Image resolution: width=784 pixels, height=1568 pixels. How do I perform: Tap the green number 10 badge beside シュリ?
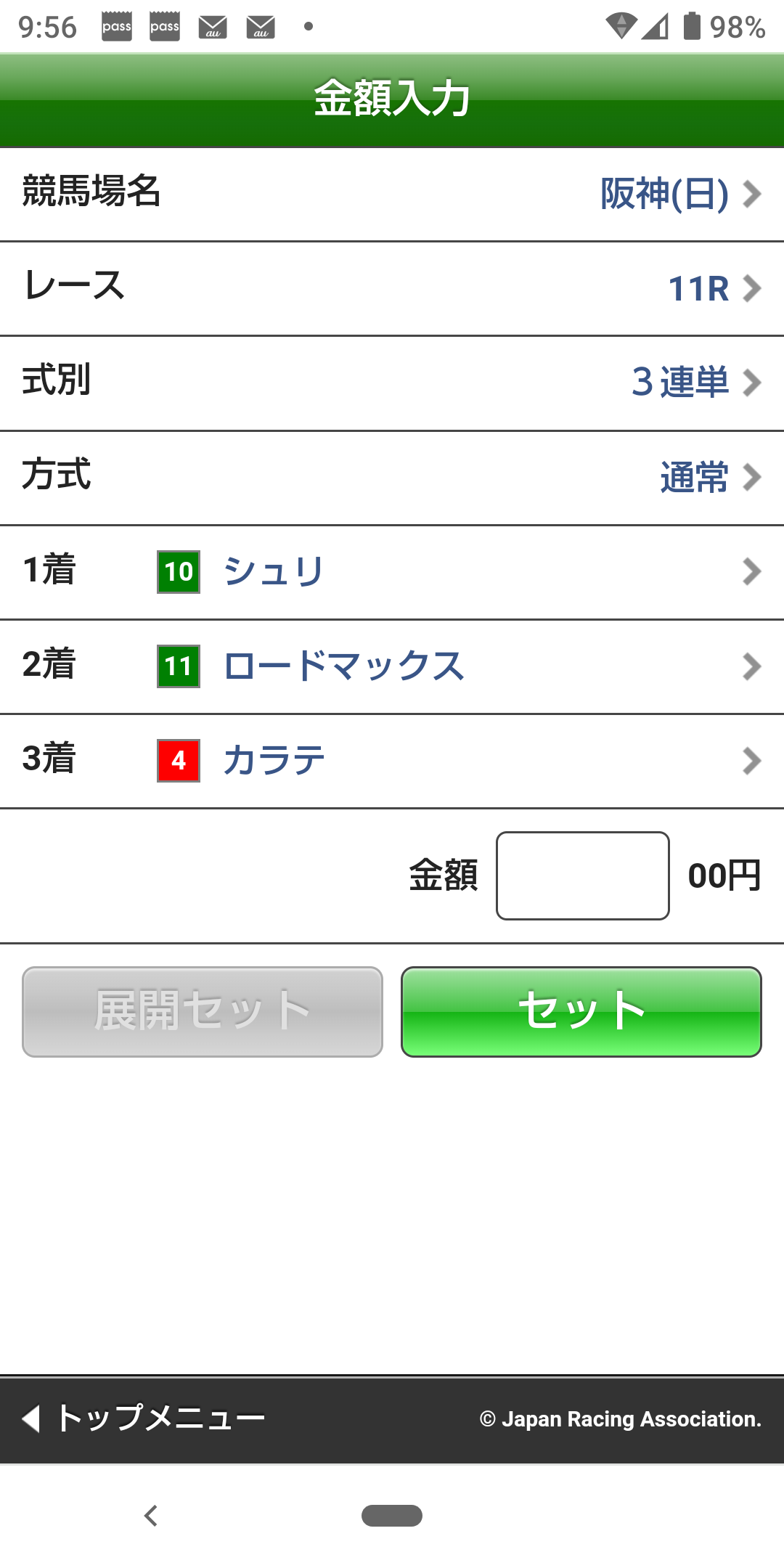(x=177, y=572)
